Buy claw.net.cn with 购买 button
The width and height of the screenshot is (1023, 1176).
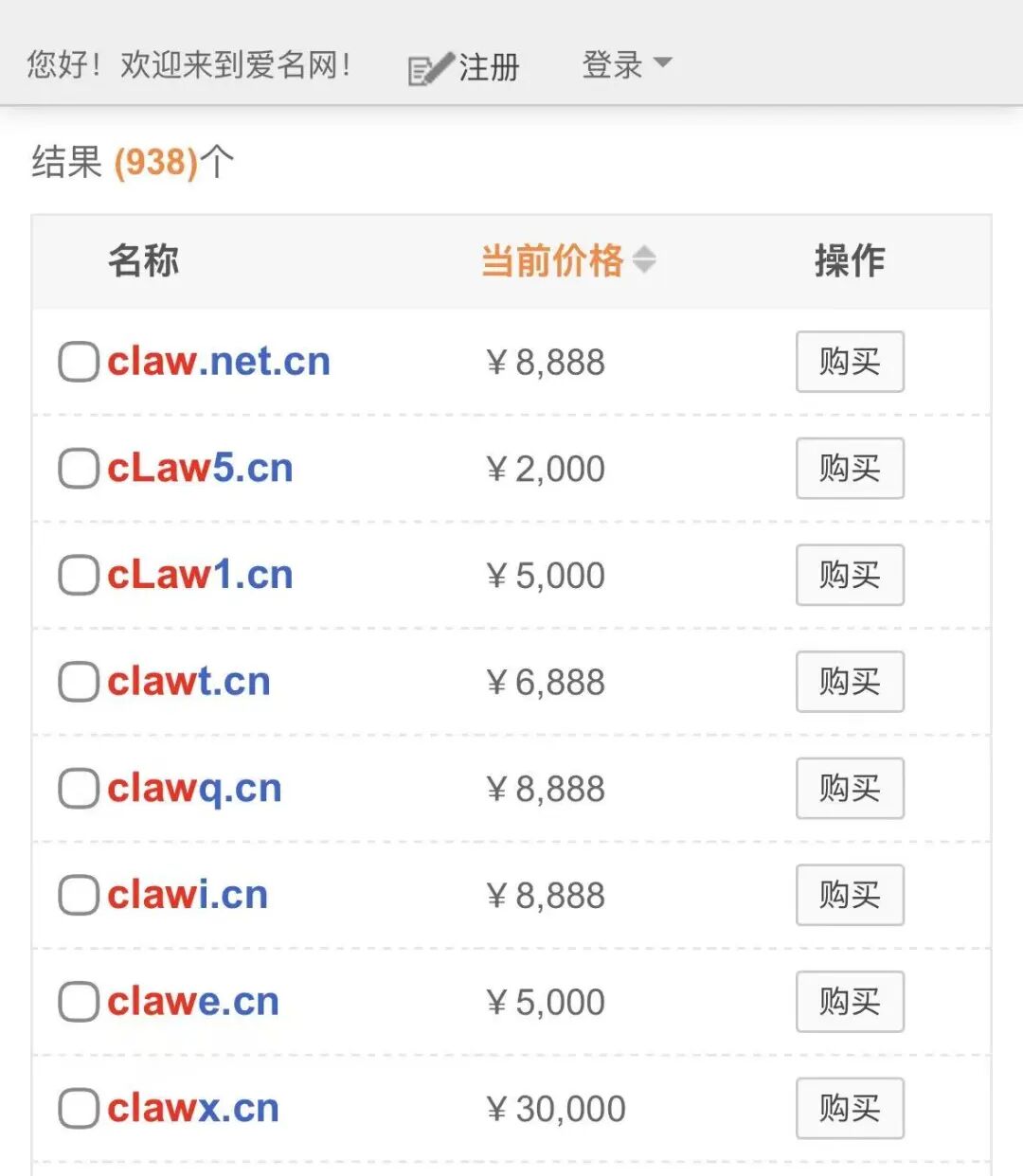(849, 362)
